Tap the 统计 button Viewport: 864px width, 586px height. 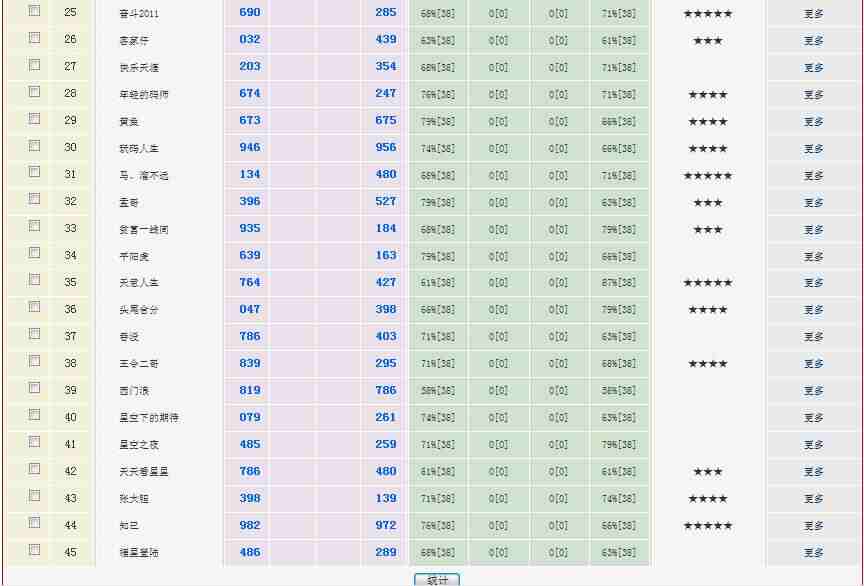[437, 579]
